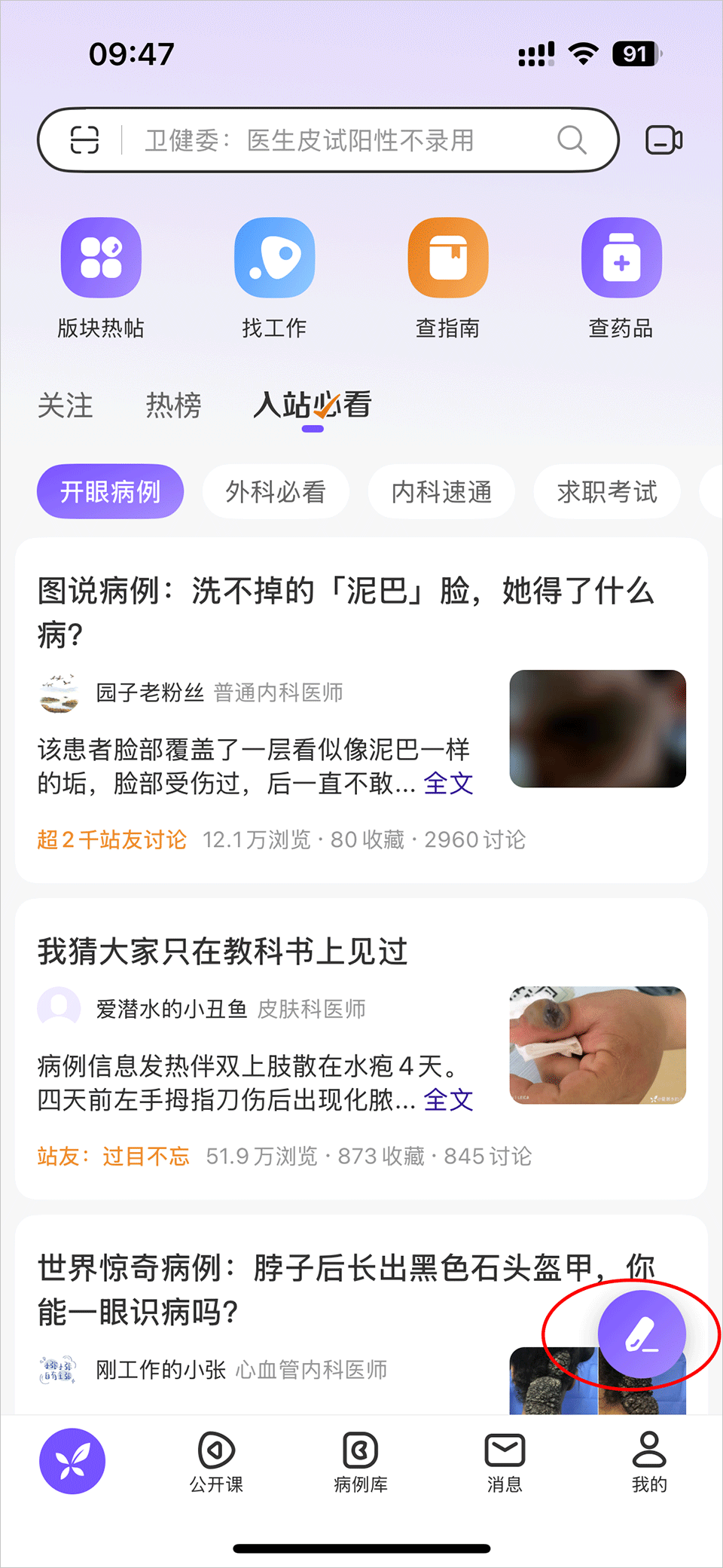
Task: Open 消息 tab
Action: click(505, 1462)
